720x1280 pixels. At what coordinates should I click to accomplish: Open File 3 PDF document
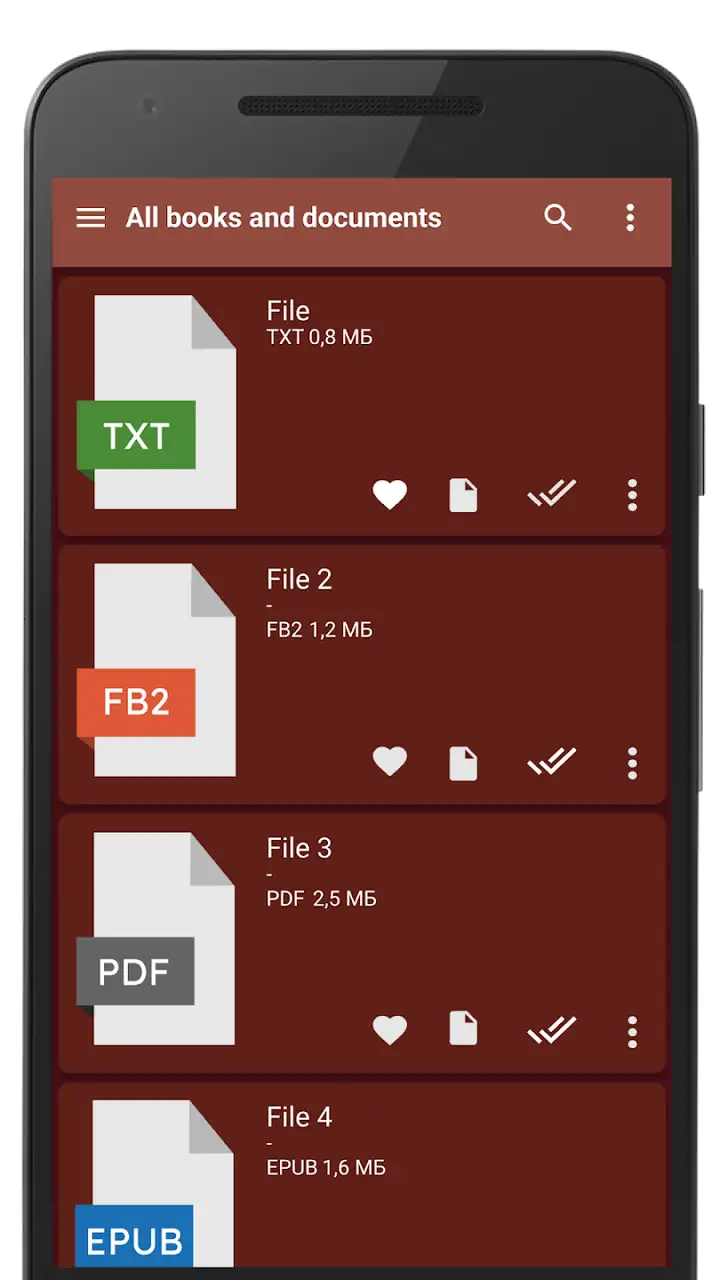click(362, 943)
